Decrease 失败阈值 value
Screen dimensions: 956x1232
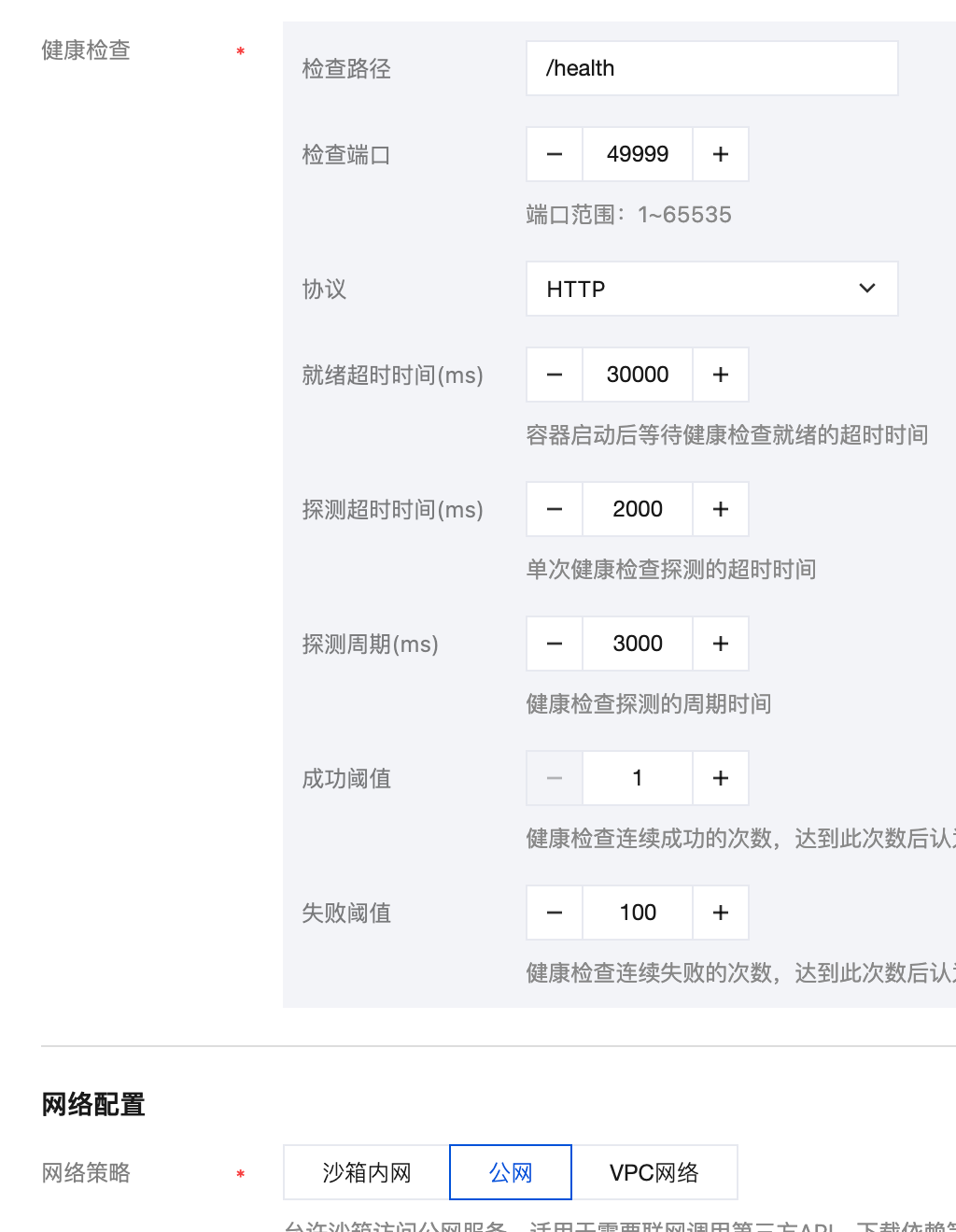coord(555,913)
